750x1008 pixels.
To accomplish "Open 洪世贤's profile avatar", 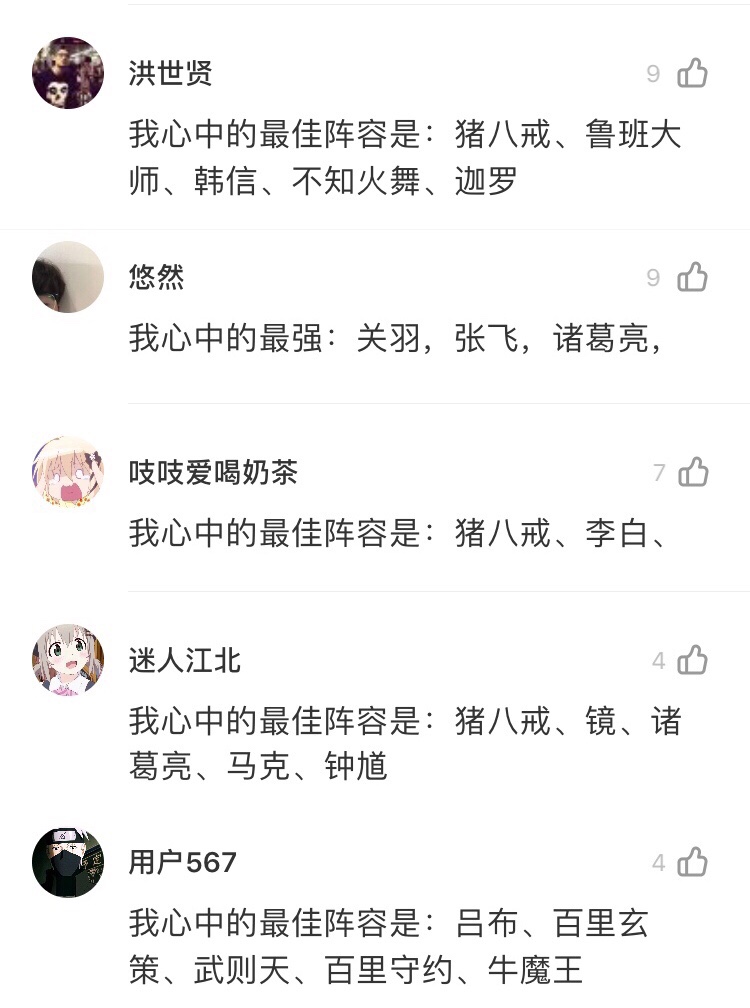I will [68, 73].
